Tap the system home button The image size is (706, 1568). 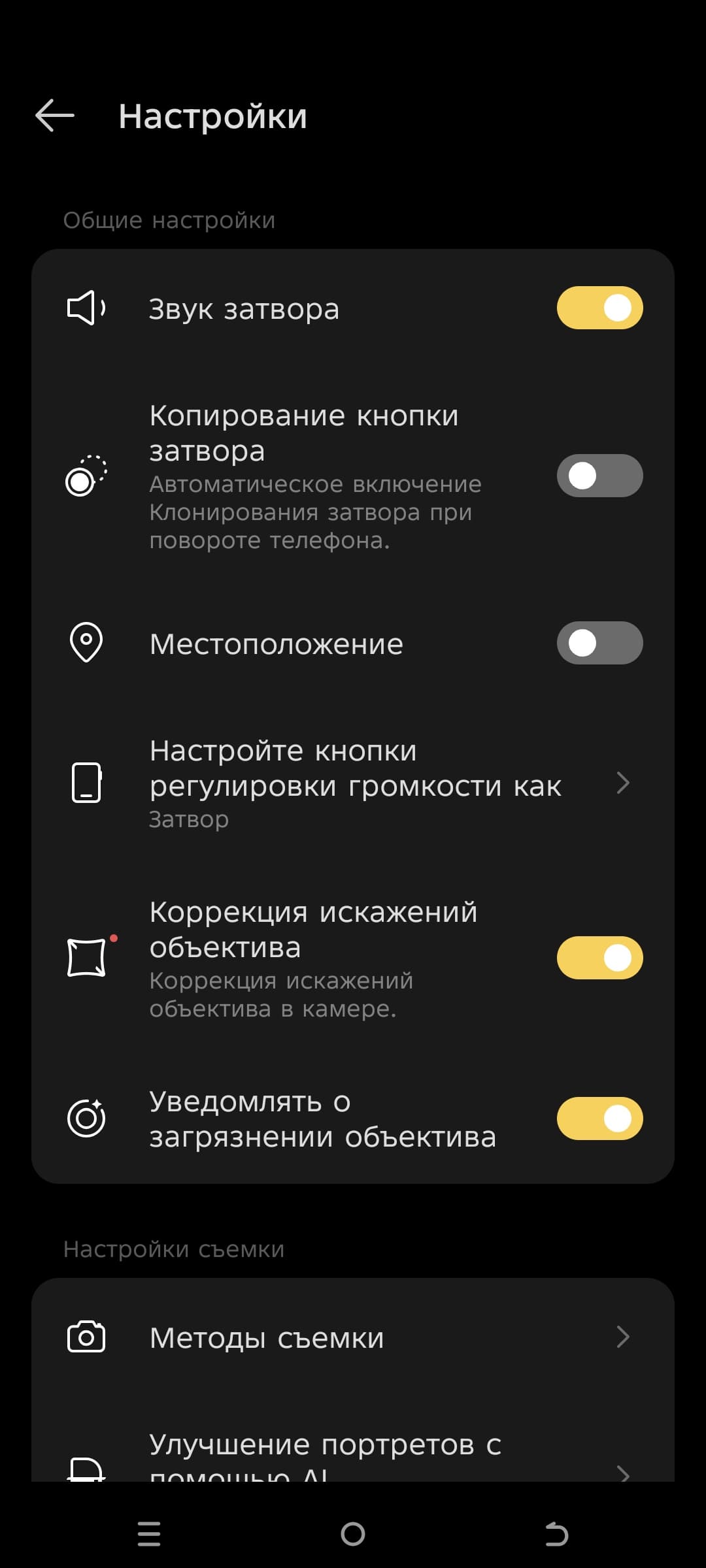tap(353, 1534)
